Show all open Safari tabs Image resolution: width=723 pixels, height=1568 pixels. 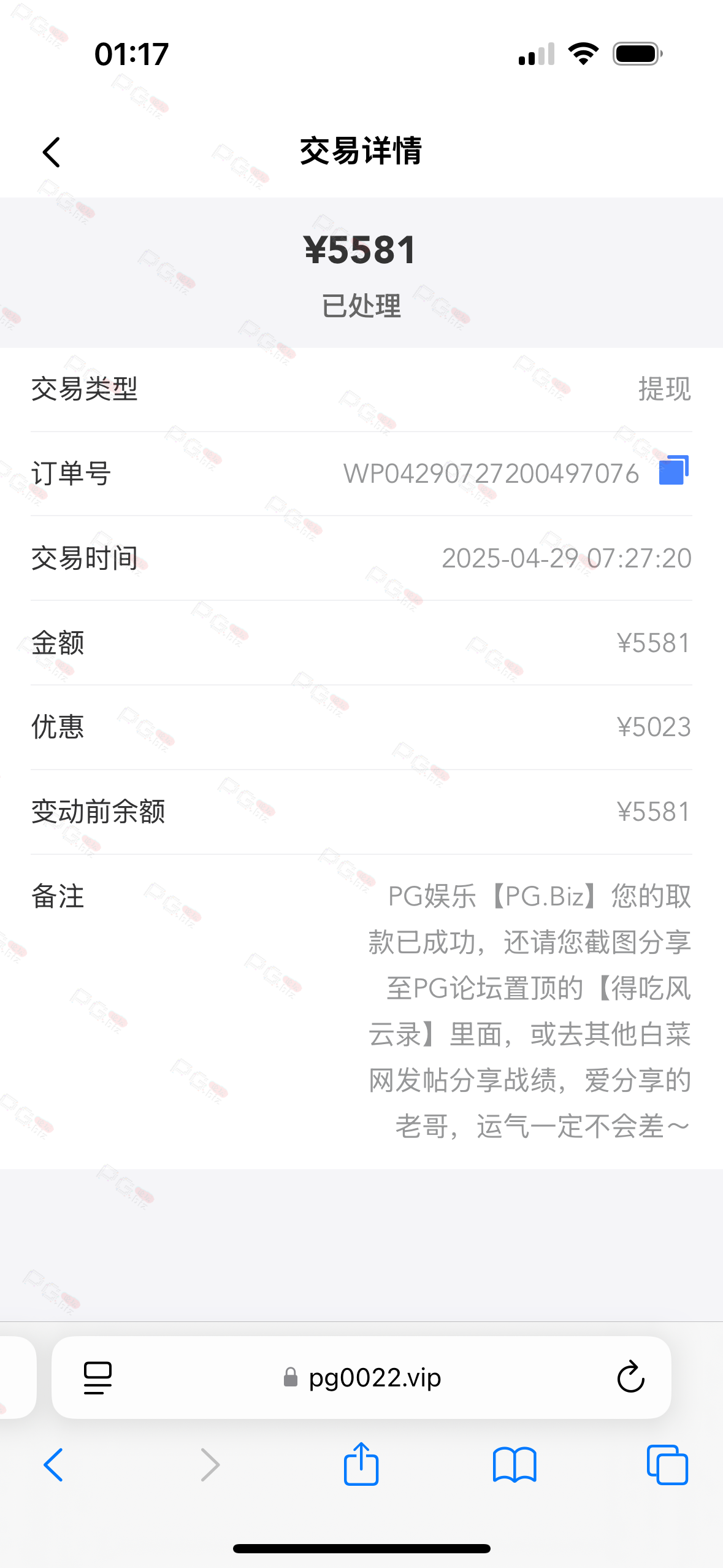pyautogui.click(x=667, y=1465)
